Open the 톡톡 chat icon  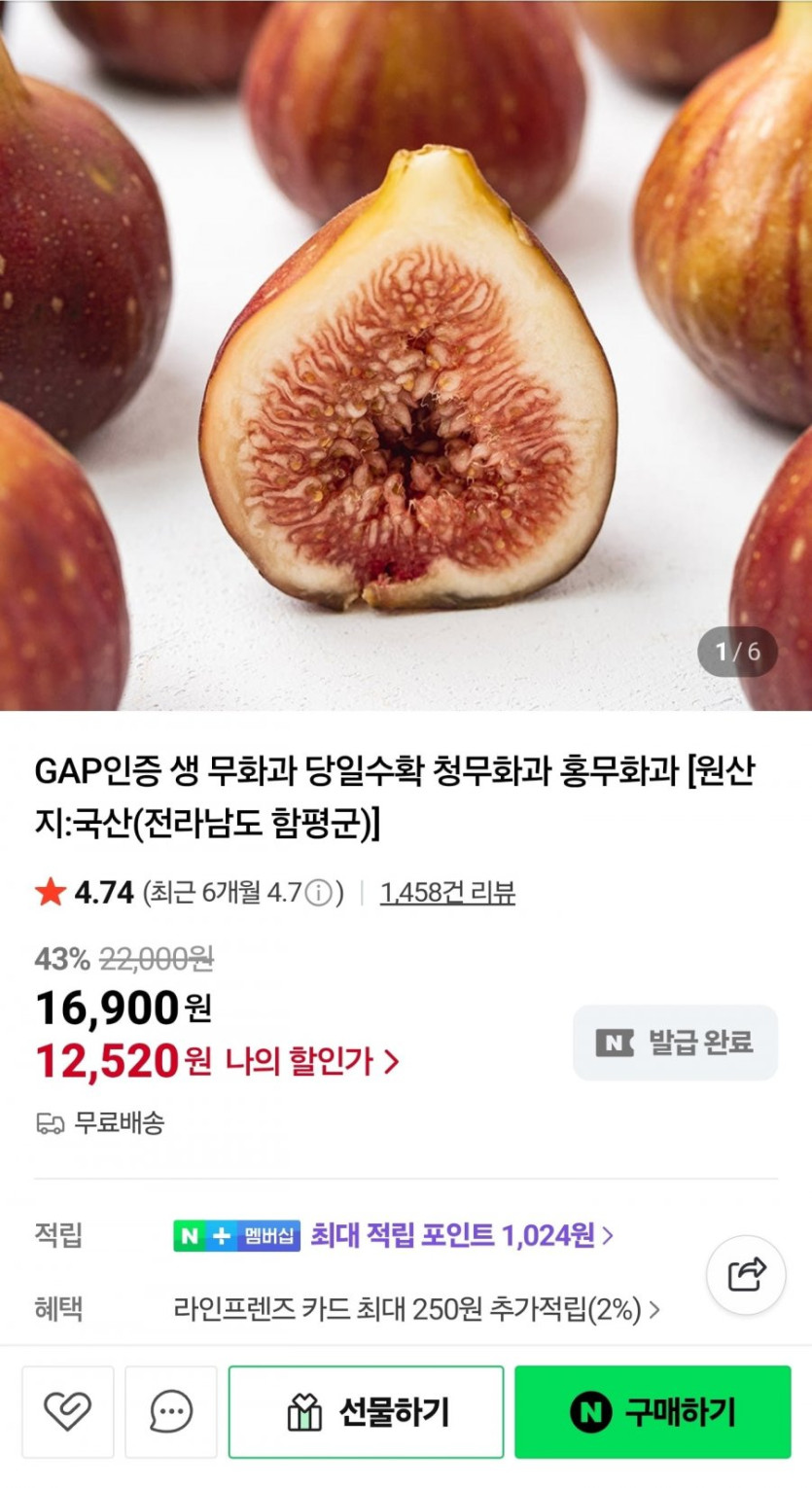170,1412
